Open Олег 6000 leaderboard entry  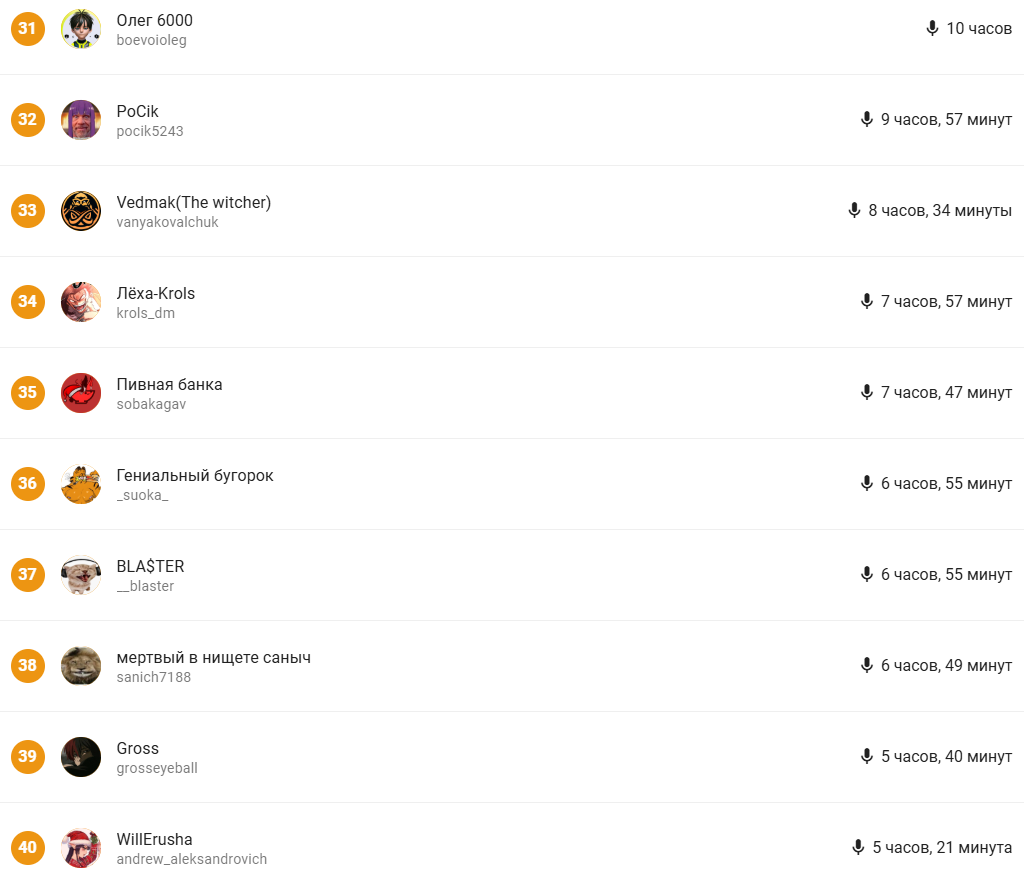click(155, 21)
